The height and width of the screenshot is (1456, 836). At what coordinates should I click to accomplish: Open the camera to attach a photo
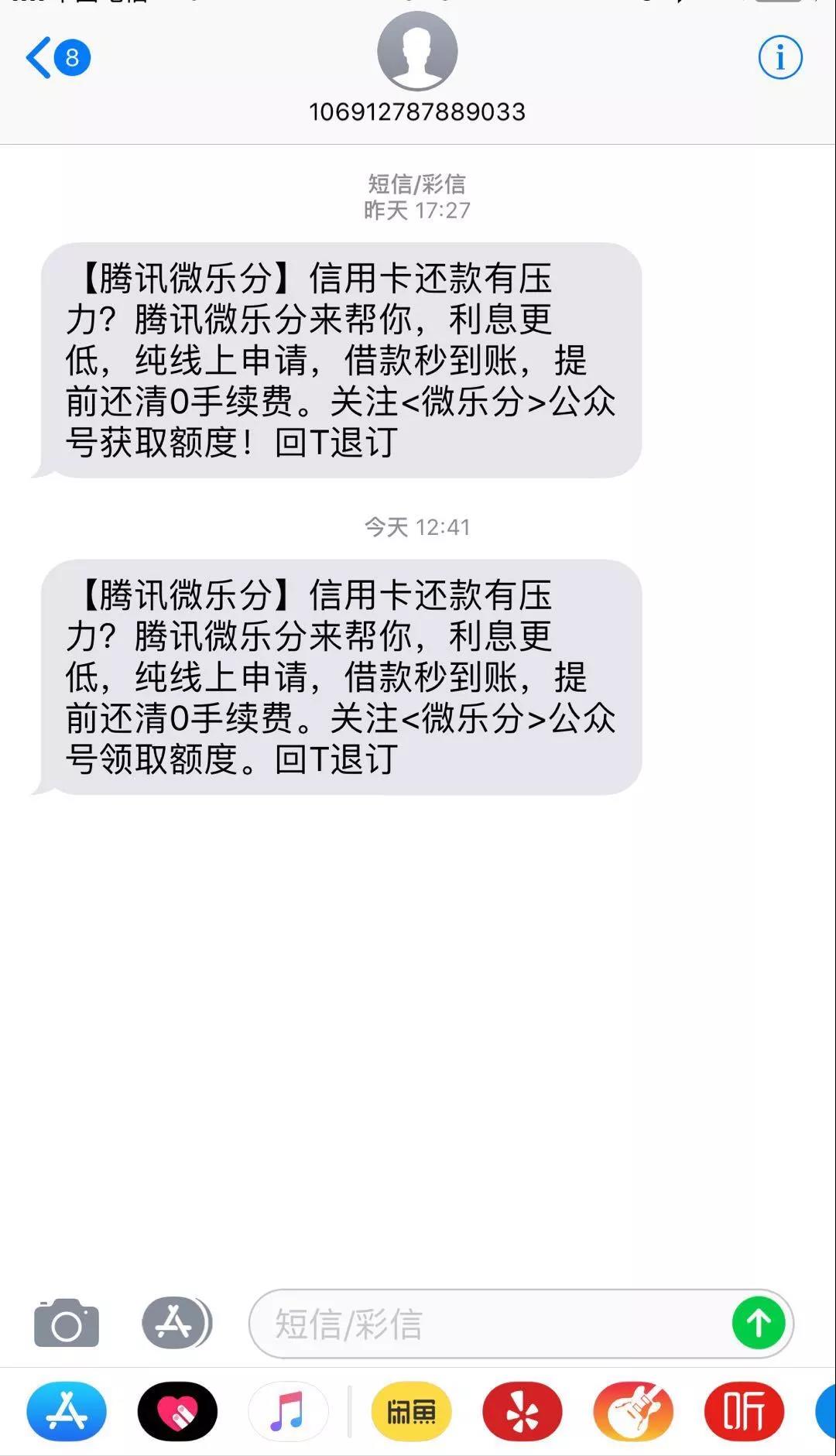[x=67, y=1324]
